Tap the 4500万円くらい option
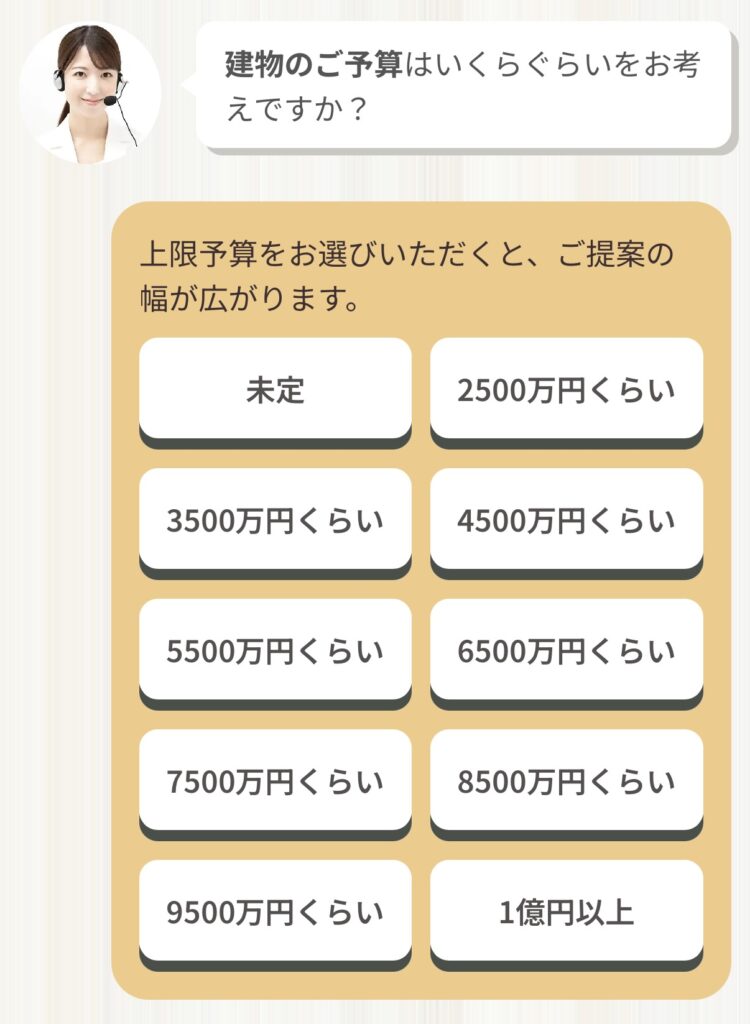750x1024 pixels. click(566, 521)
